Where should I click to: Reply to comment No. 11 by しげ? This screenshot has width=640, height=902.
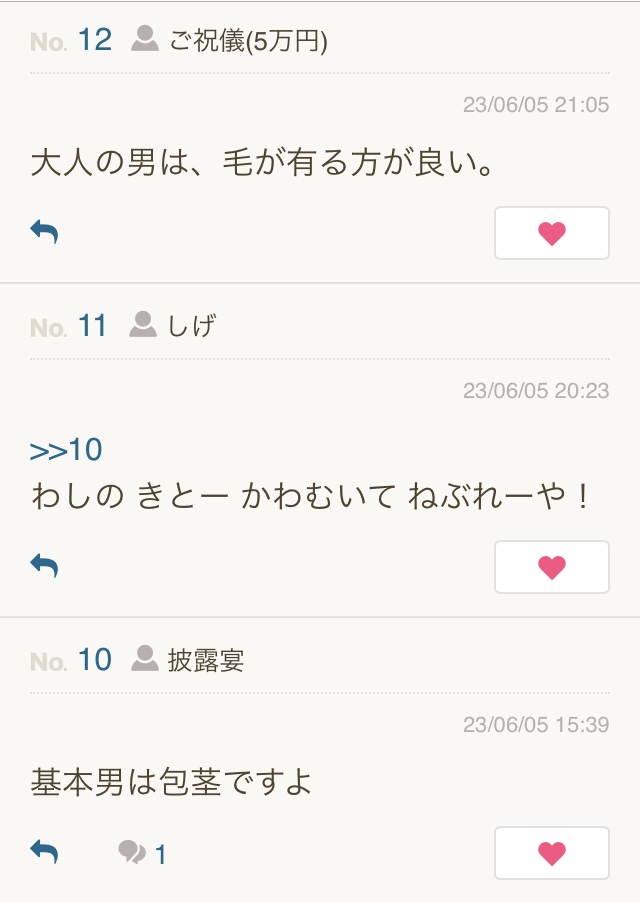pyautogui.click(x=44, y=567)
